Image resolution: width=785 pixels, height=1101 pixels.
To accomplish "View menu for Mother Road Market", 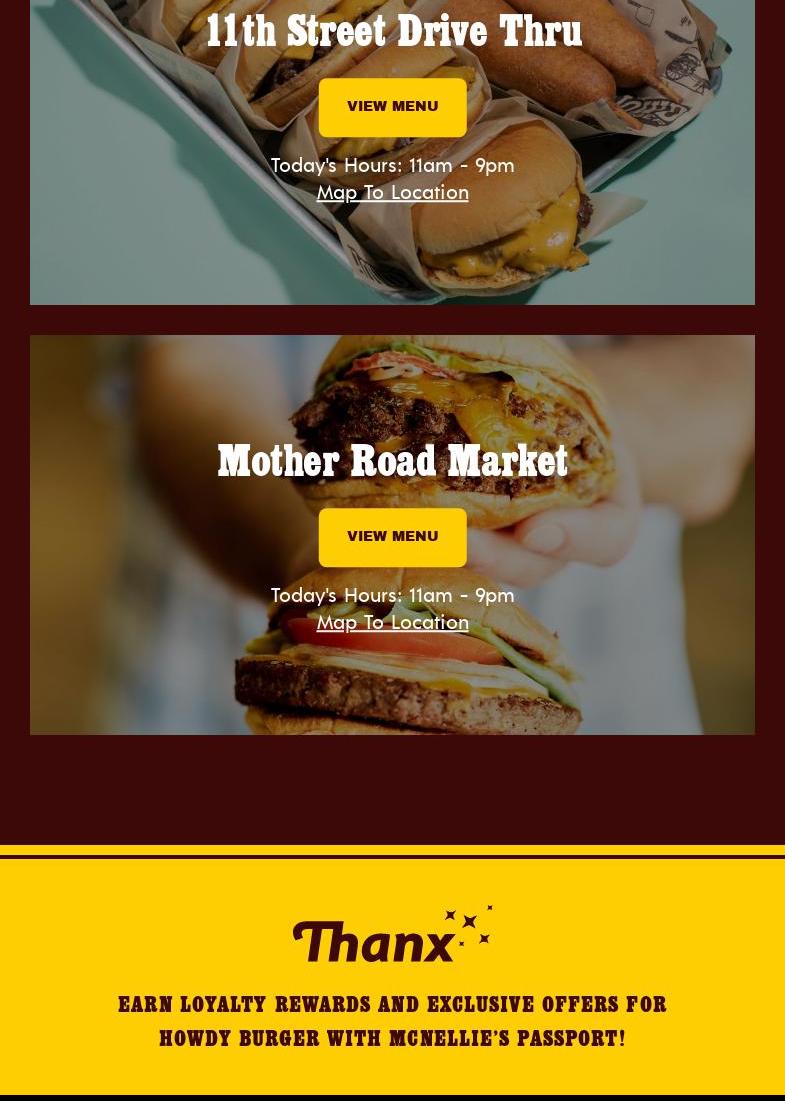I will (392, 537).
